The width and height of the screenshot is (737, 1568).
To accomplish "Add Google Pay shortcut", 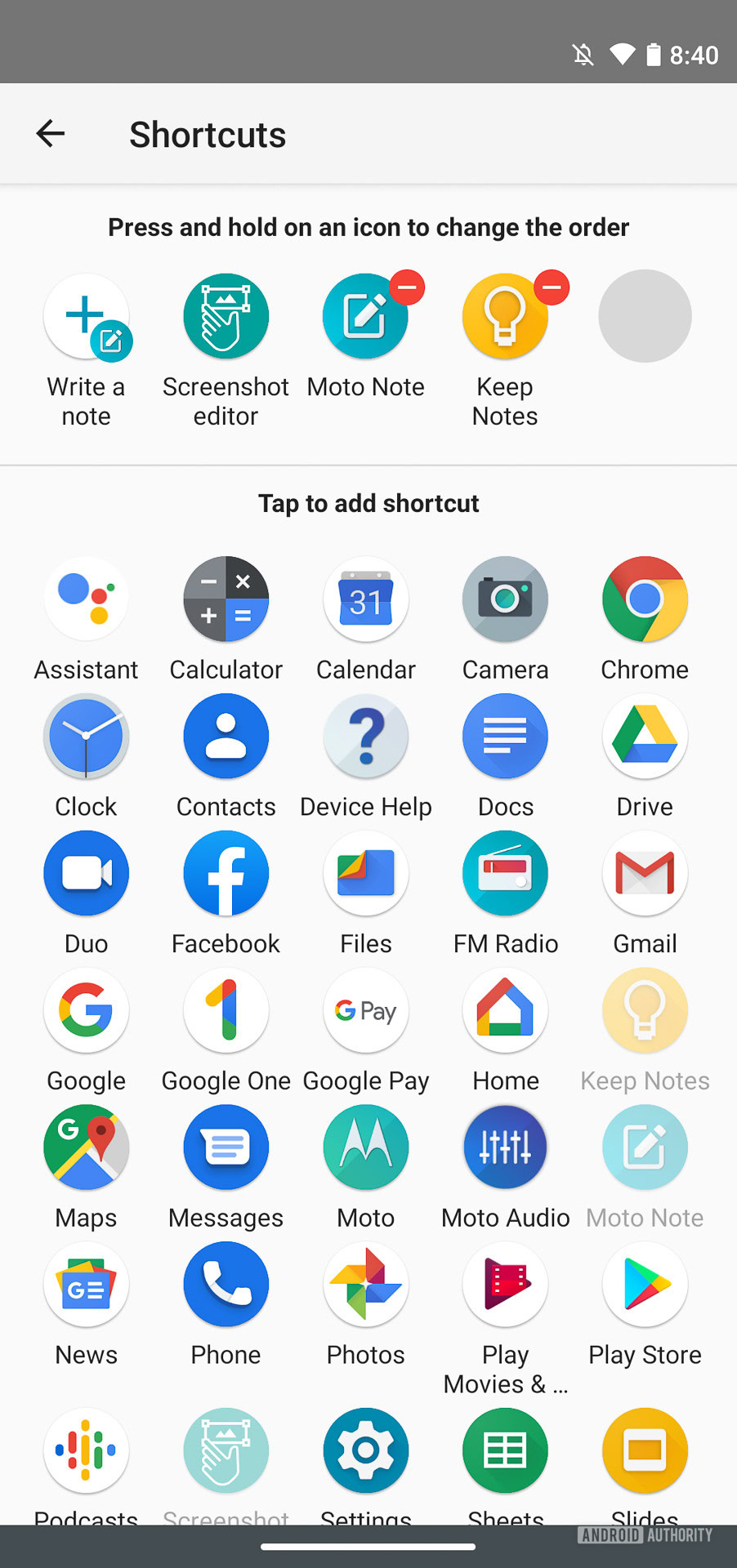I will coord(366,1012).
